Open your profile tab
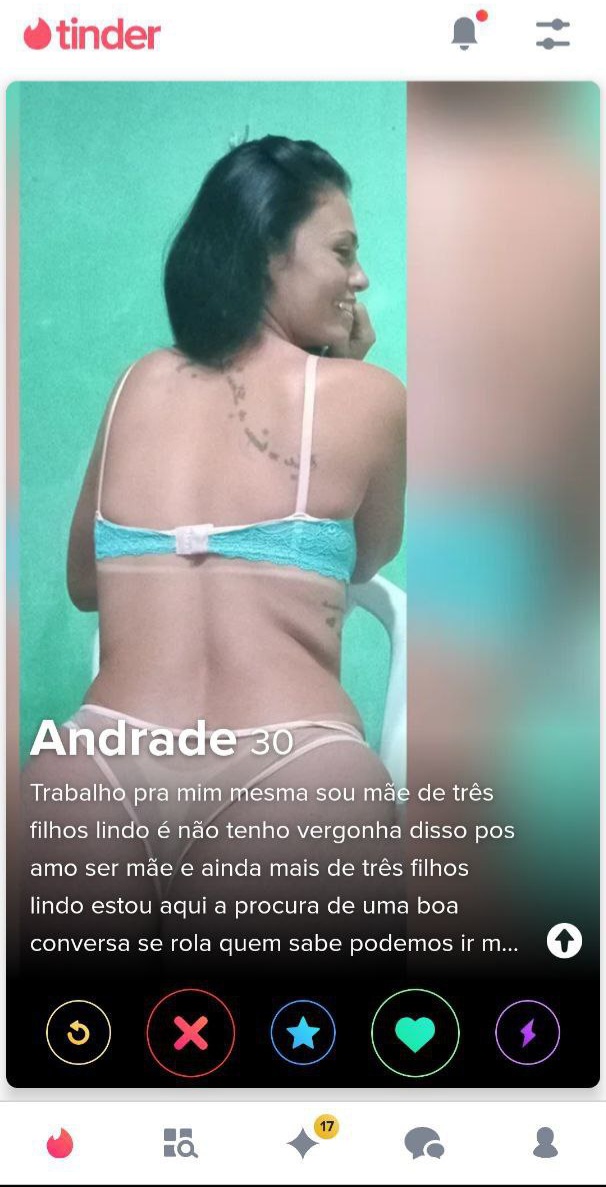This screenshot has width=606, height=1187. tap(545, 1142)
